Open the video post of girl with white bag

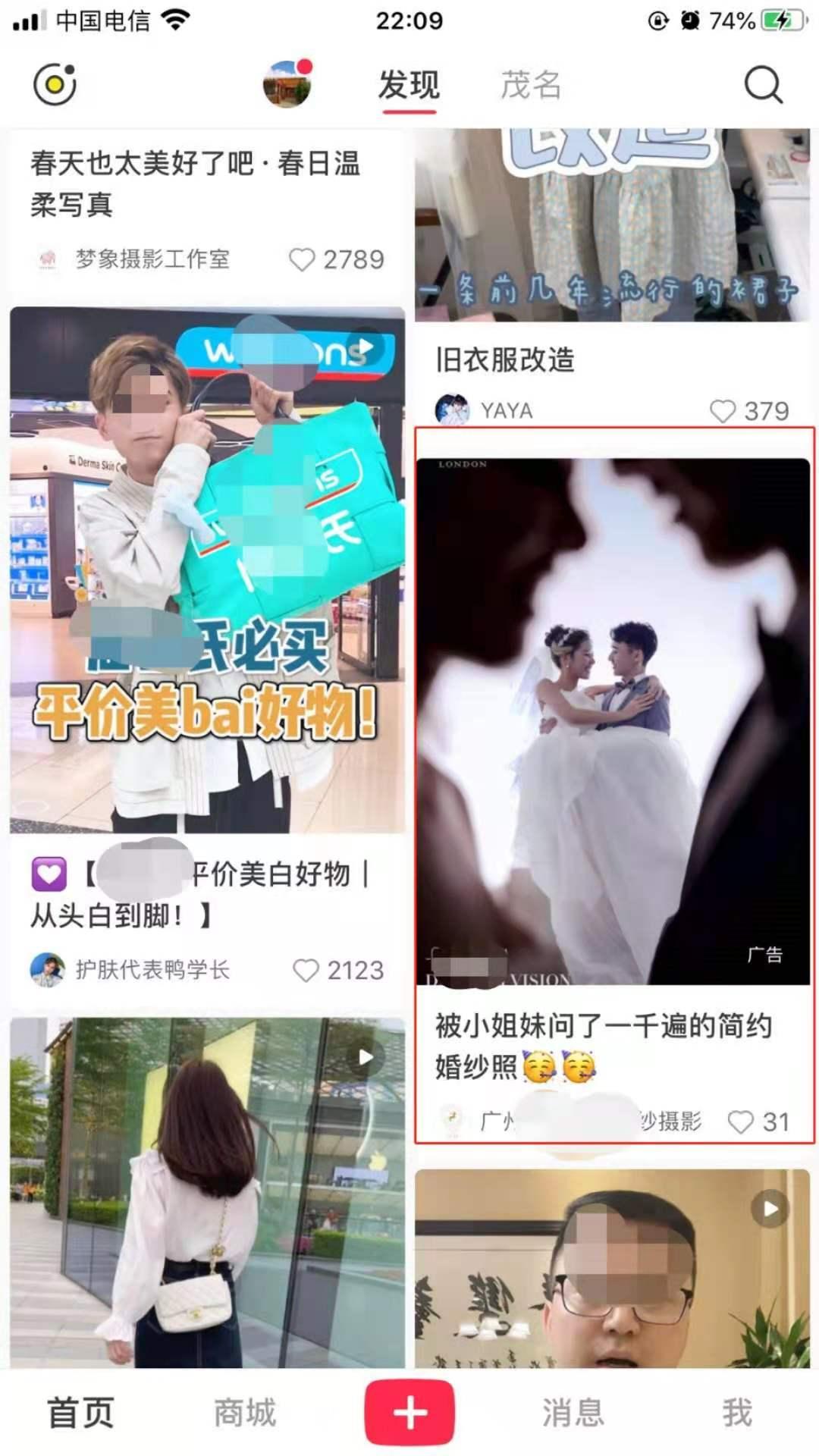tap(207, 1193)
